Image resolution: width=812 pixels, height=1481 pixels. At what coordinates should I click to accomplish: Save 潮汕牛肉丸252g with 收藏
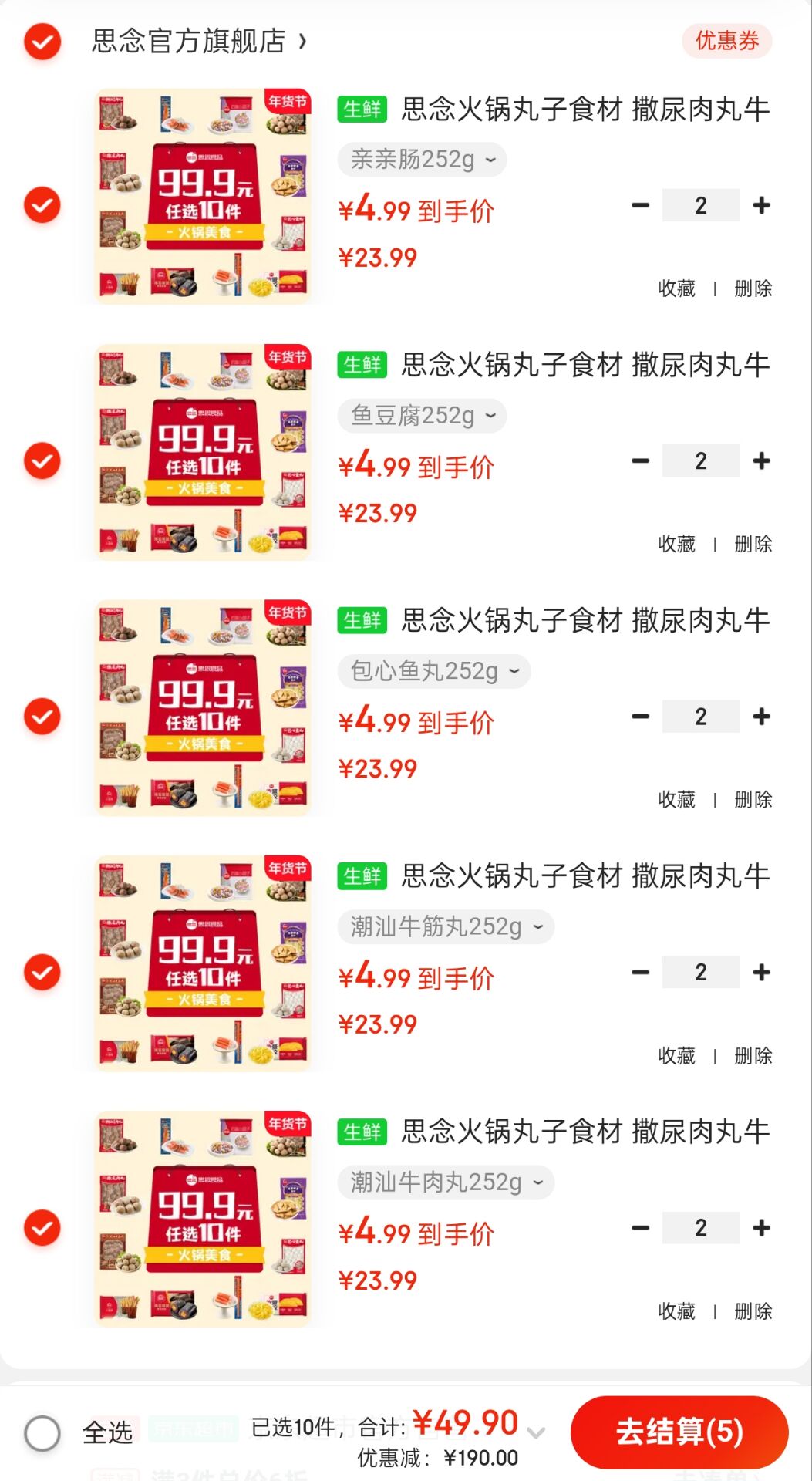[x=676, y=1311]
